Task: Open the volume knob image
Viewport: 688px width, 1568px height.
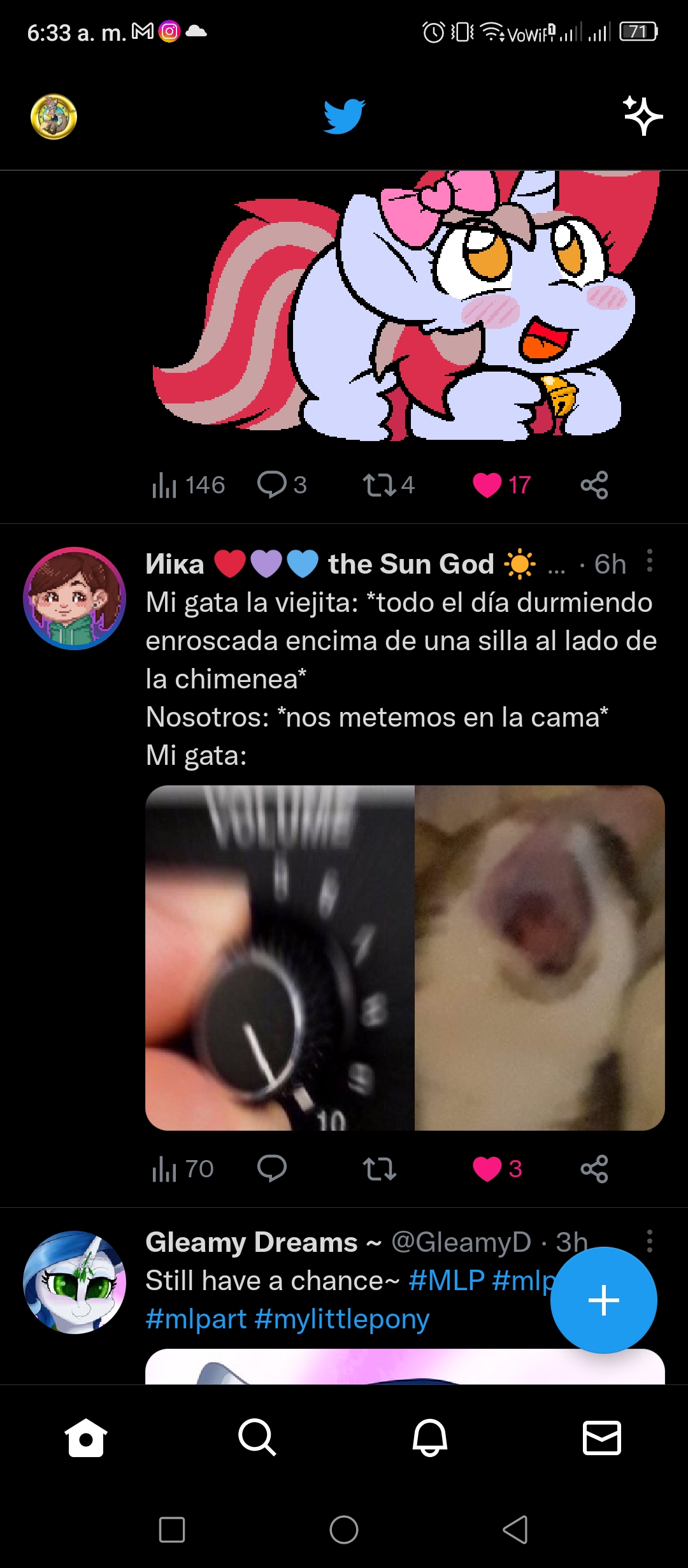Action: [x=280, y=958]
